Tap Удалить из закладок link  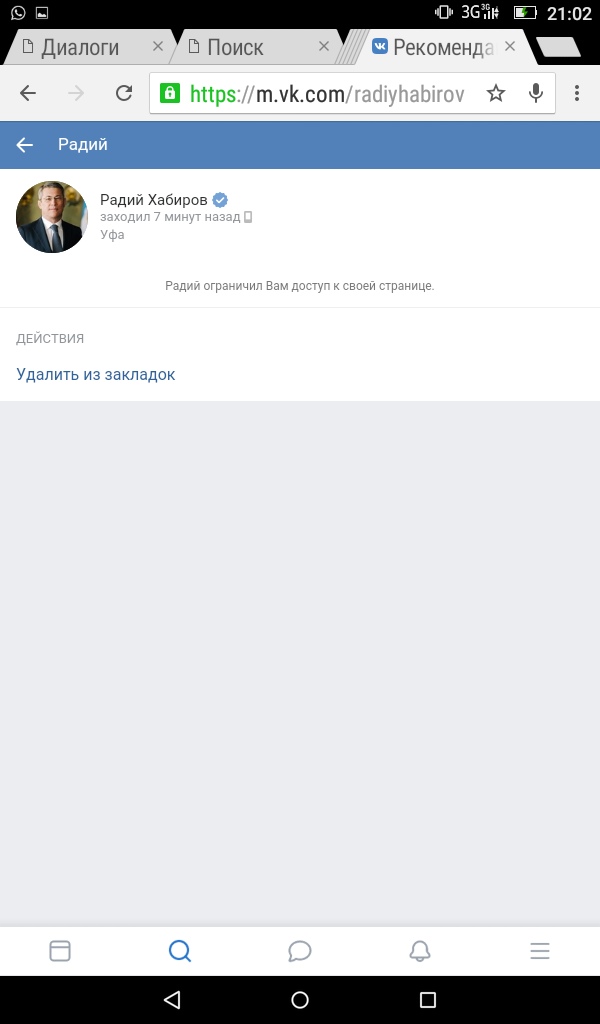(x=96, y=374)
